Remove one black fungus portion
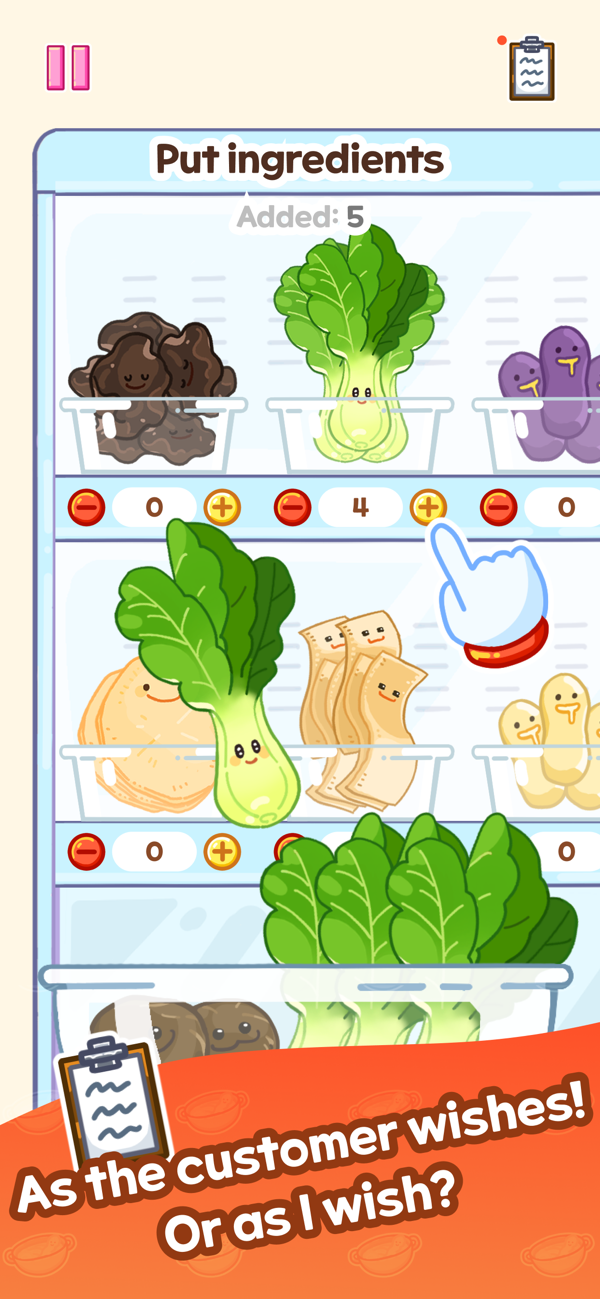This screenshot has height=1299, width=600. 86,508
